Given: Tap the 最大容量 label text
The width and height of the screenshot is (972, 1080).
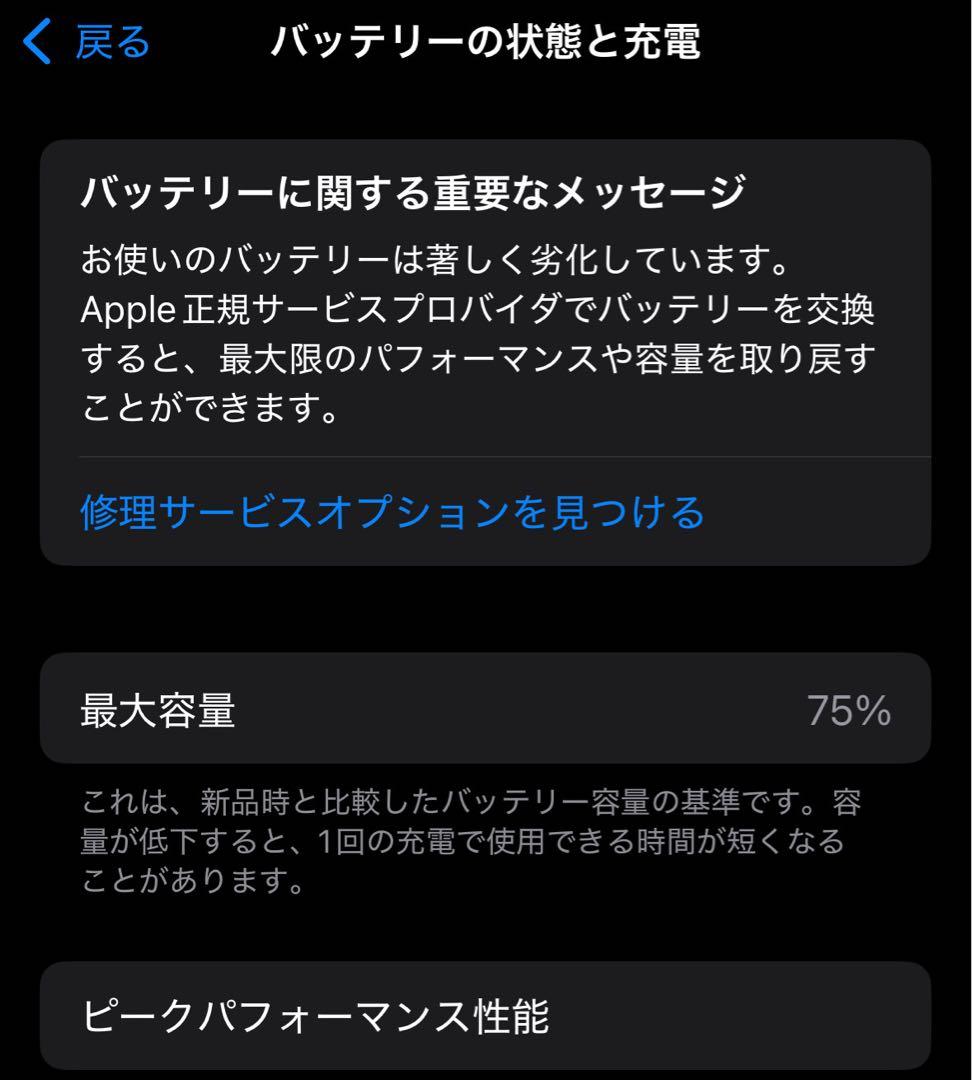Looking at the screenshot, I should 155,712.
